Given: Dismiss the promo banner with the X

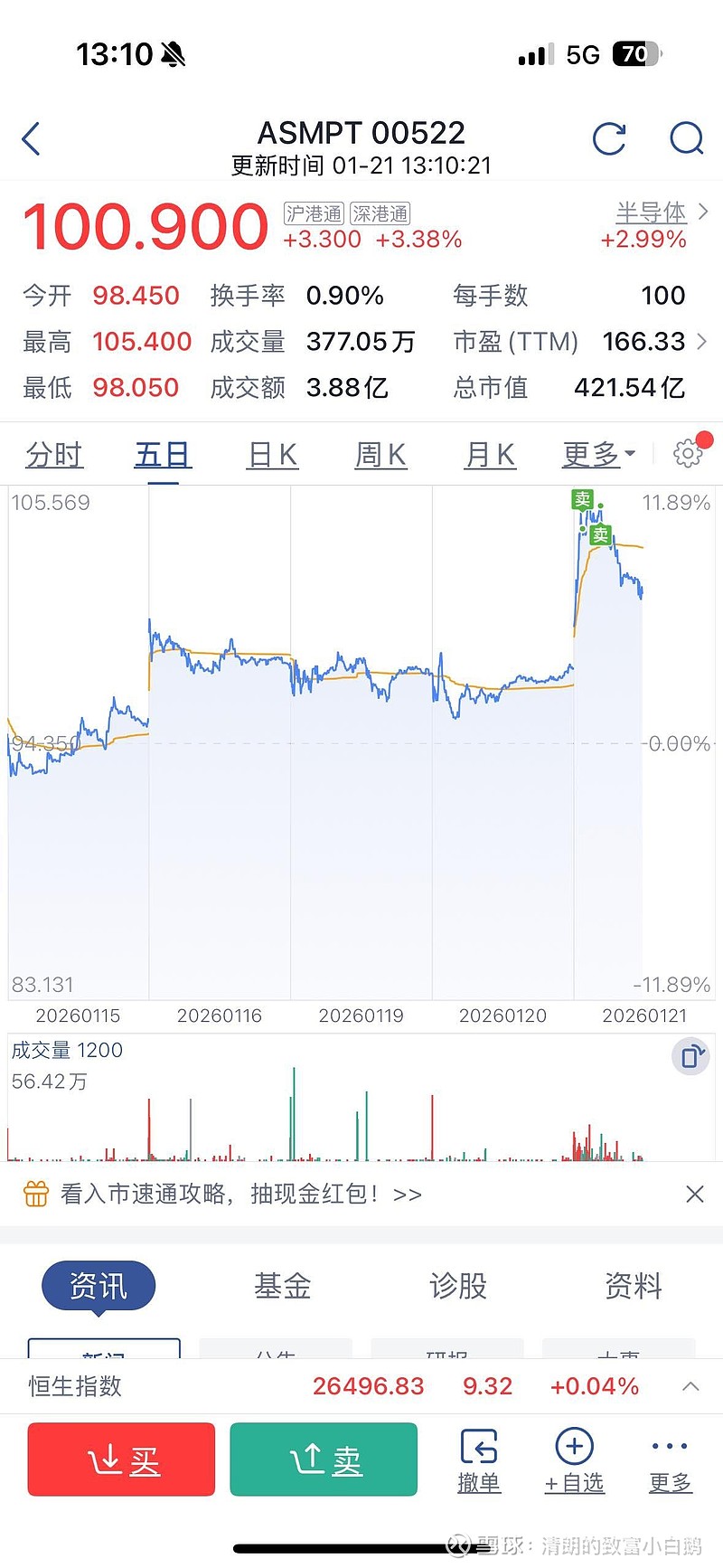Looking at the screenshot, I should pyautogui.click(x=694, y=1194).
